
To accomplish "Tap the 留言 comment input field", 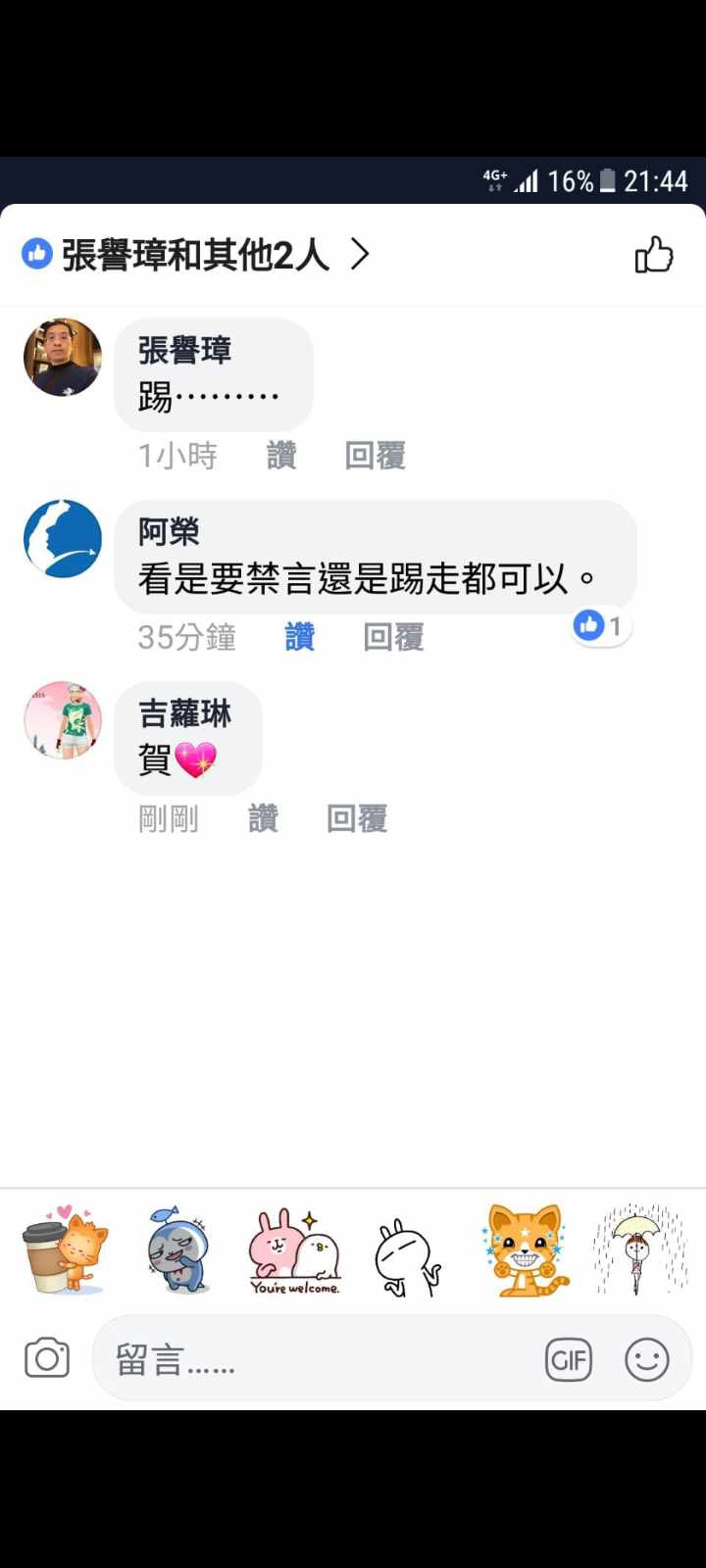I will 314,1359.
